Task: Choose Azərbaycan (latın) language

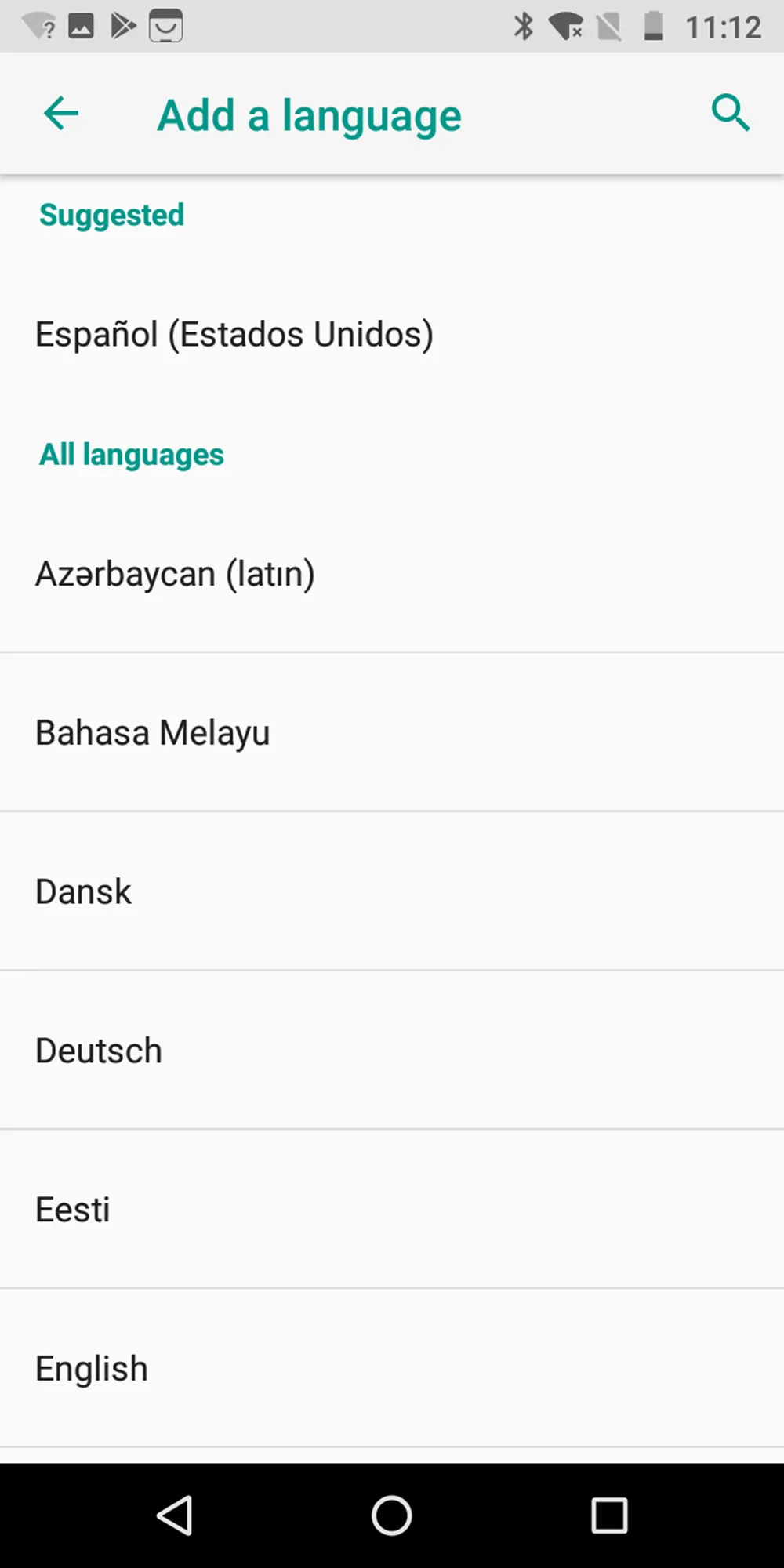Action: pos(392,573)
